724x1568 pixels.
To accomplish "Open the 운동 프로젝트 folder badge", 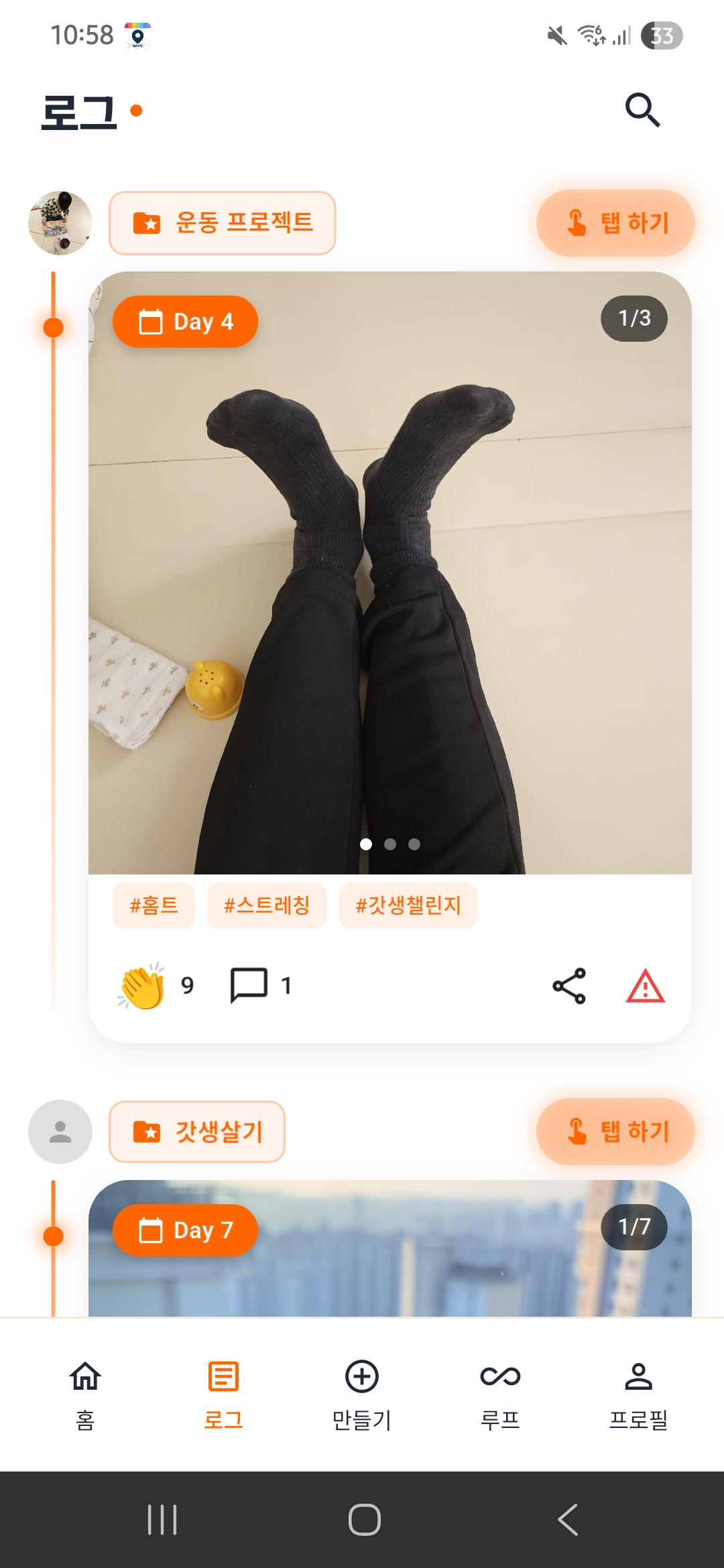I will tap(221, 222).
